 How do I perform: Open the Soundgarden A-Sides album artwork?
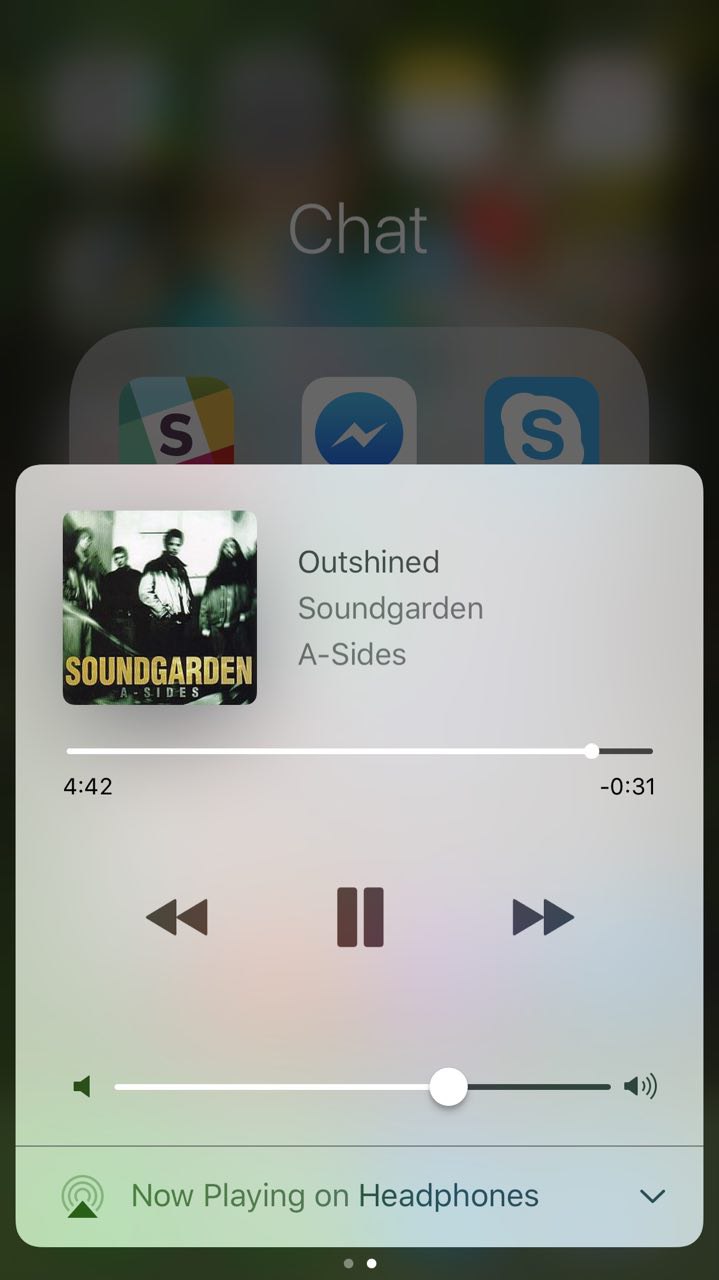pos(160,608)
